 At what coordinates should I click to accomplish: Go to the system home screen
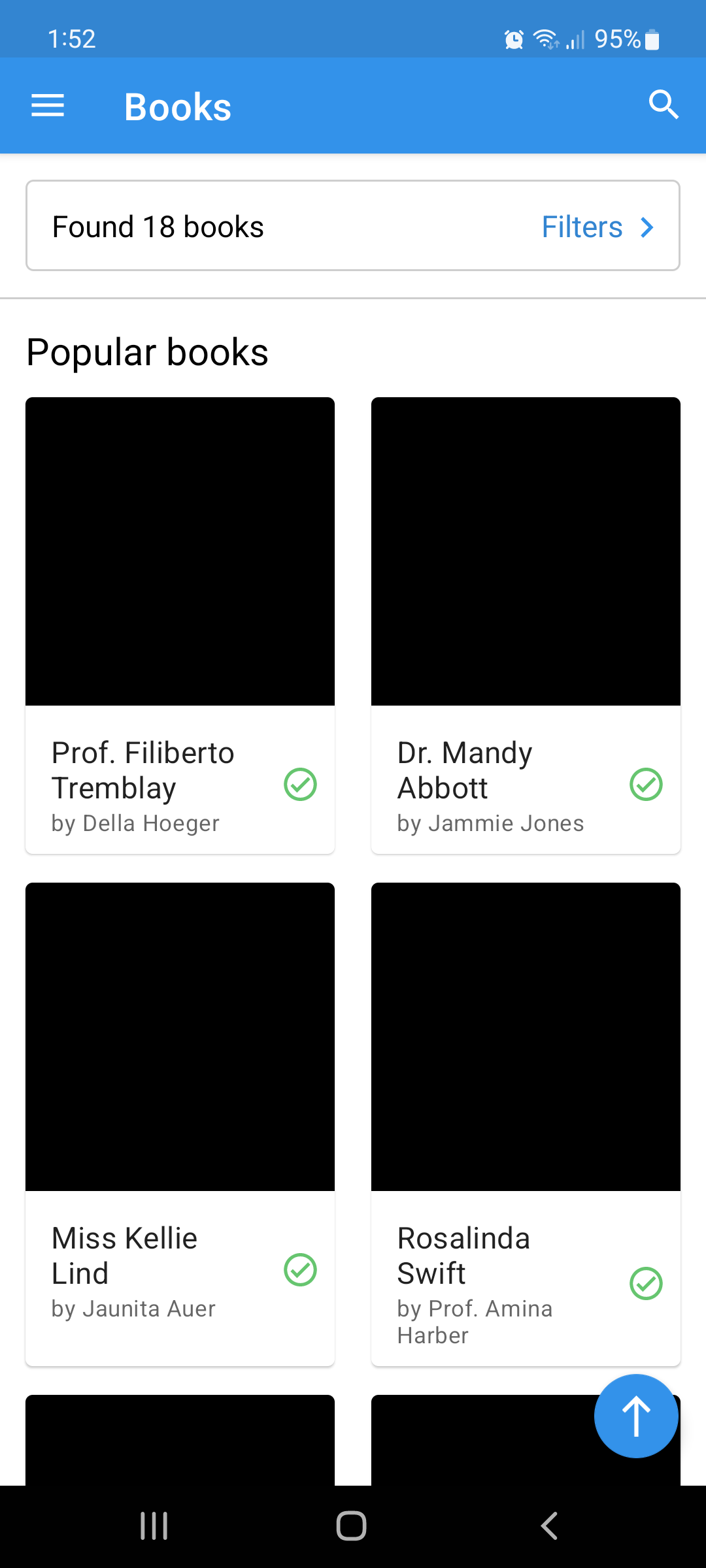(x=352, y=1526)
